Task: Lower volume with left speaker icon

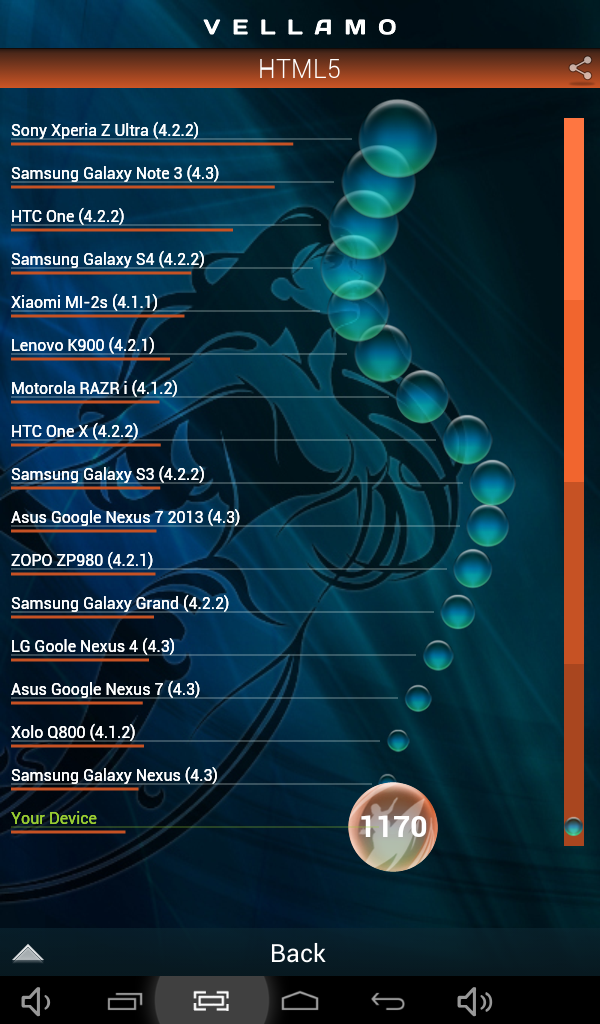Action: tap(36, 1001)
